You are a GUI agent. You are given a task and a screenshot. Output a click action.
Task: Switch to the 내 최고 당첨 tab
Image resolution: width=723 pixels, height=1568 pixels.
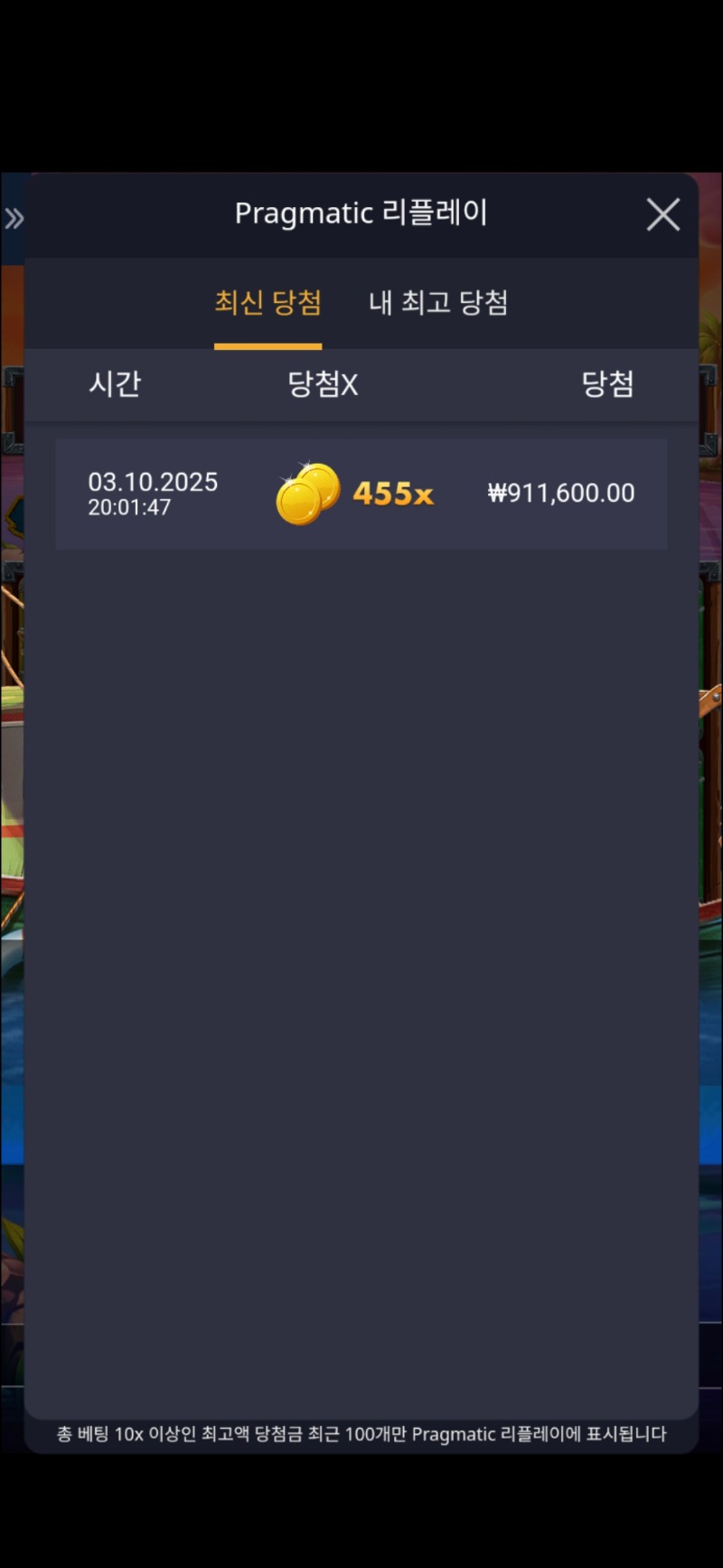(437, 303)
